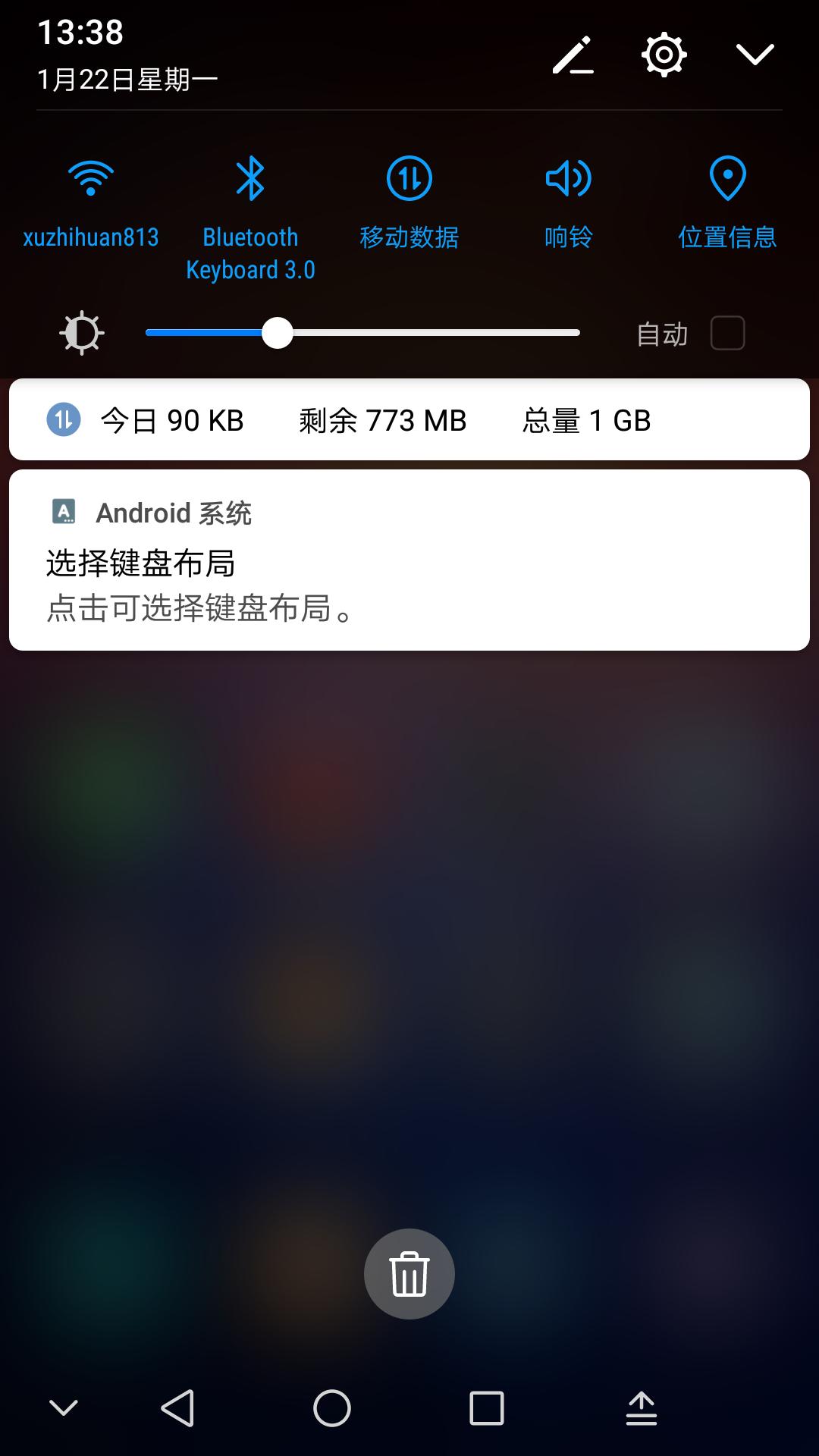Clear all notifications with trash button
The image size is (819, 1456).
409,1274
